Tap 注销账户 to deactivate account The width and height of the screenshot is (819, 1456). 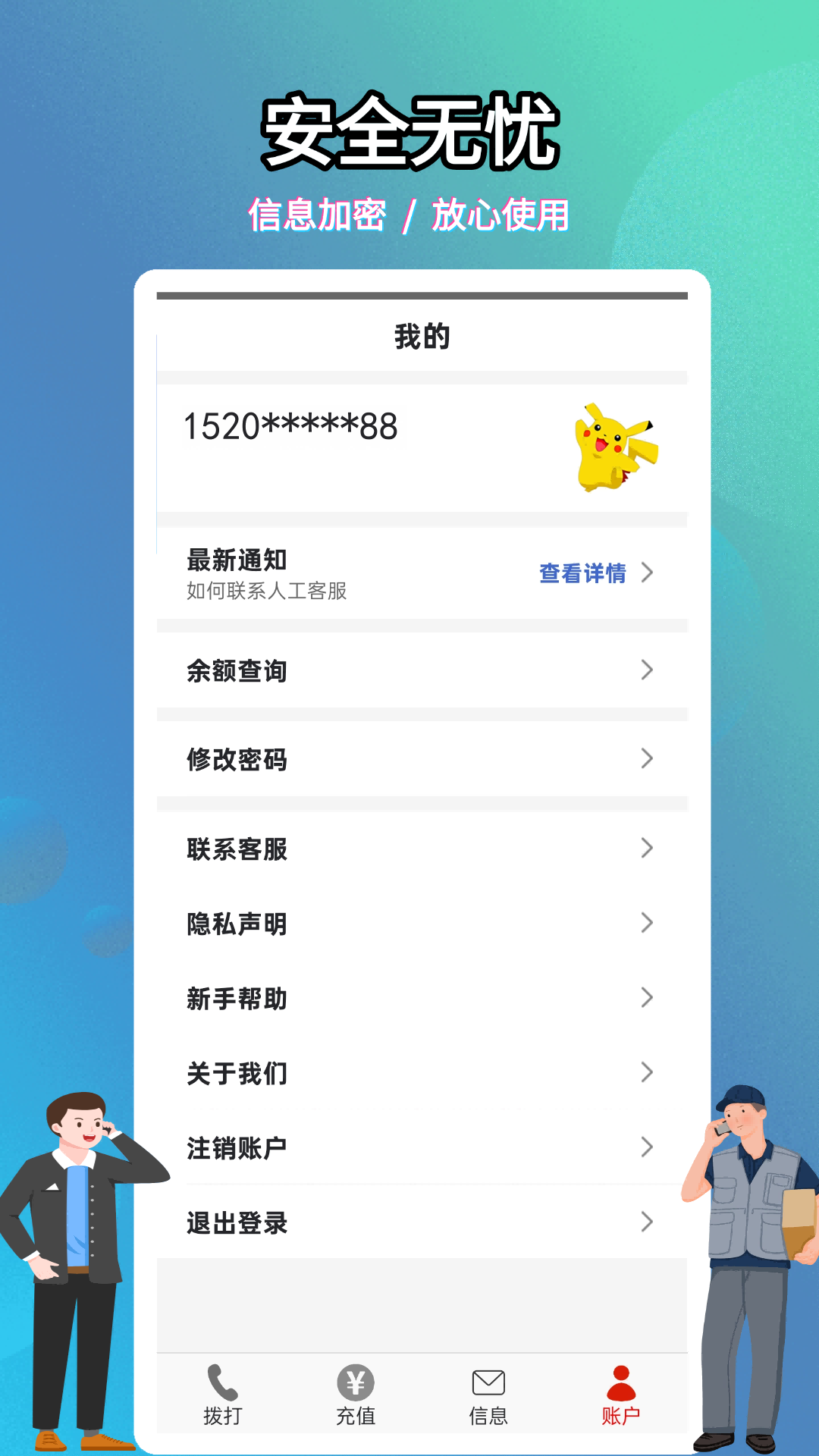tap(236, 1147)
